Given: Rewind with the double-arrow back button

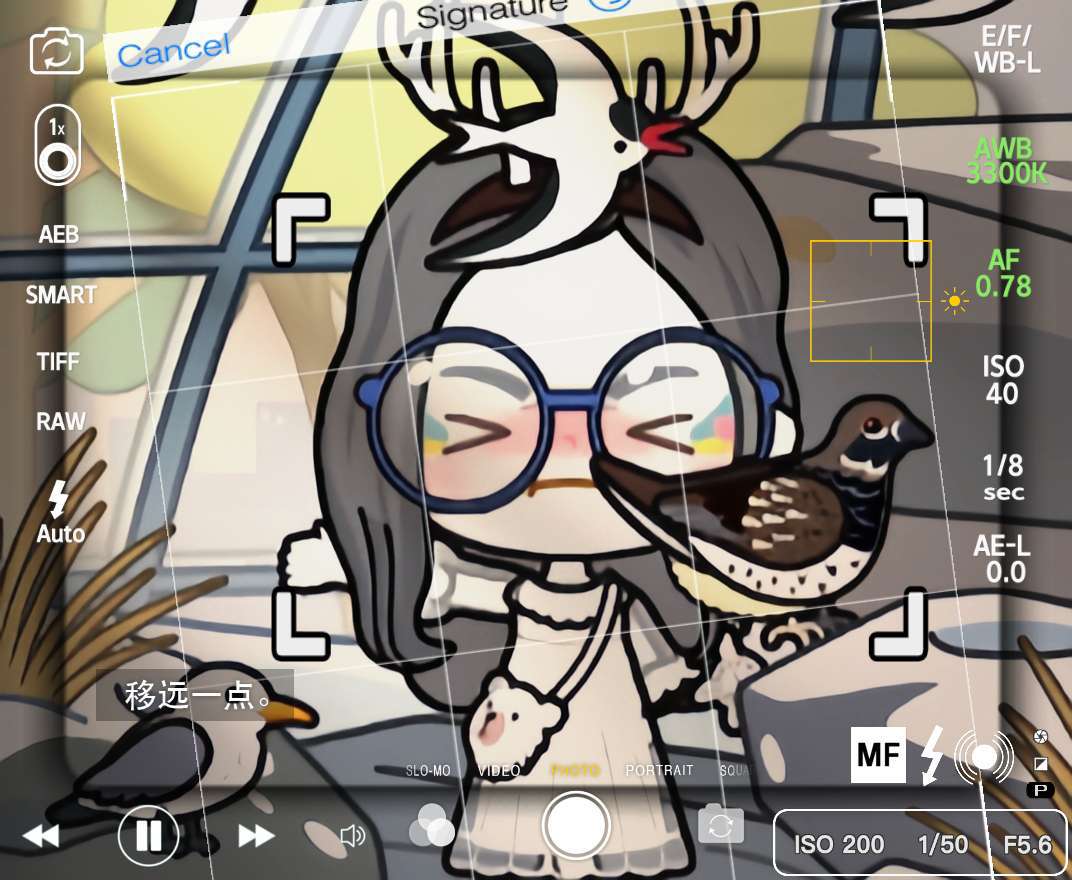Looking at the screenshot, I should 40,836.
